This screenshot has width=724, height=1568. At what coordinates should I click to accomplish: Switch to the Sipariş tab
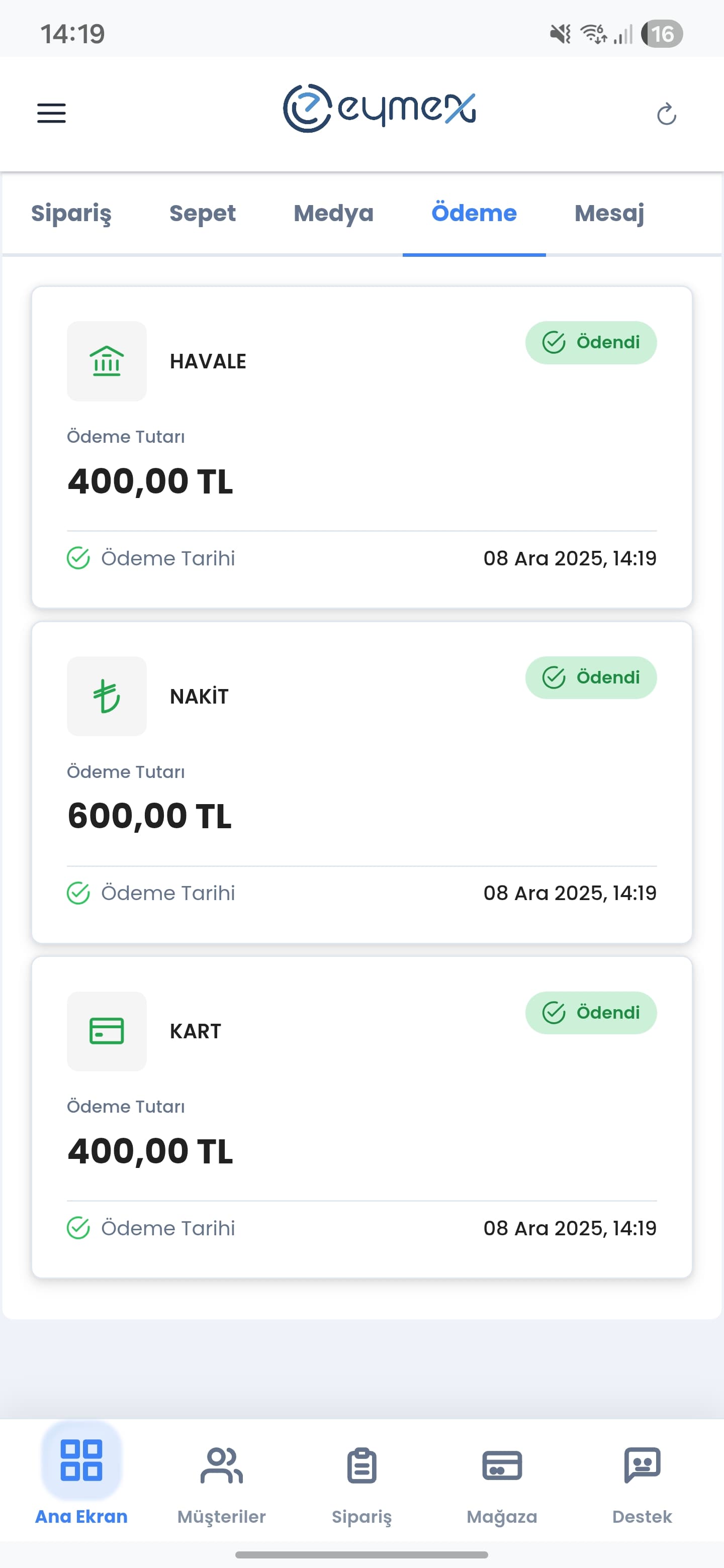[x=71, y=214]
